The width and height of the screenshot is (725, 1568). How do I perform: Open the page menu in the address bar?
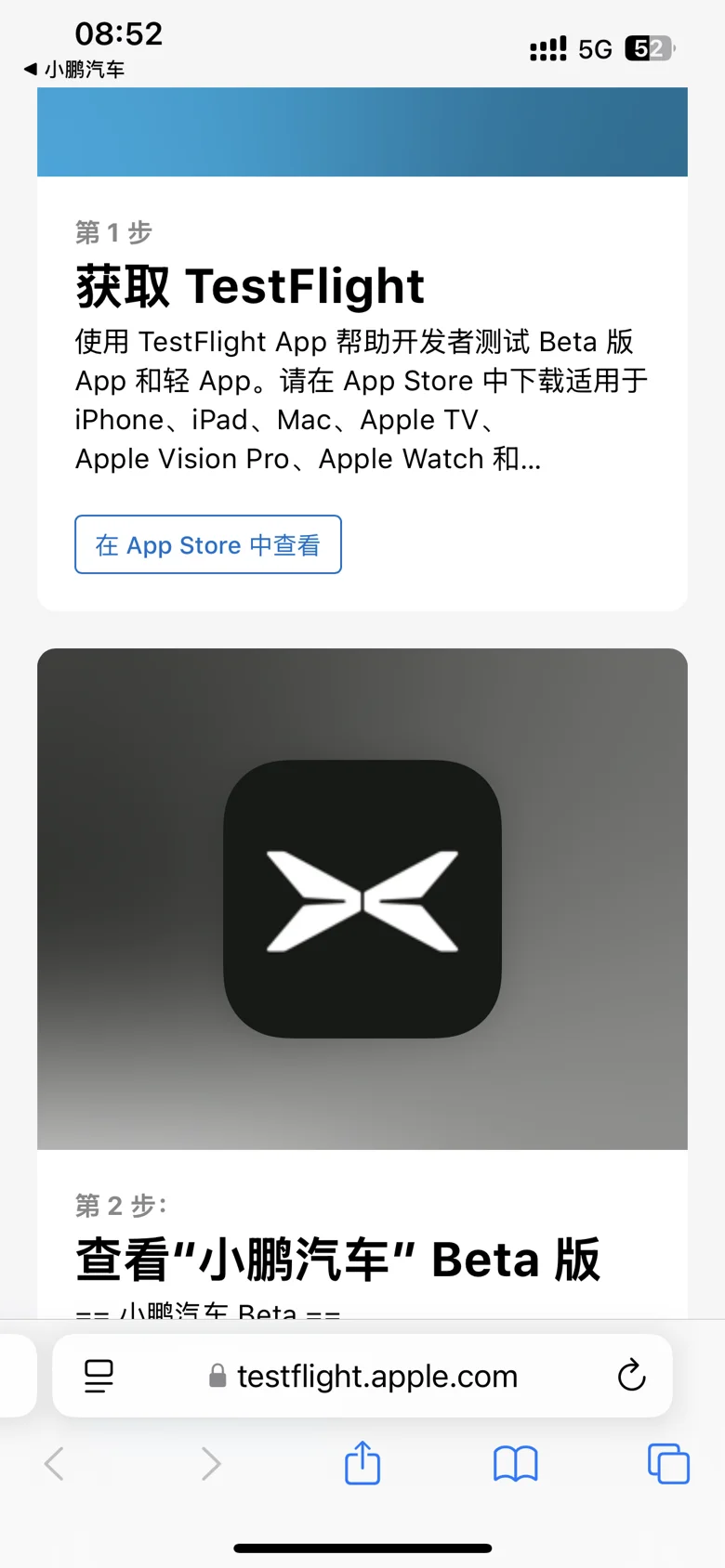click(x=99, y=1376)
